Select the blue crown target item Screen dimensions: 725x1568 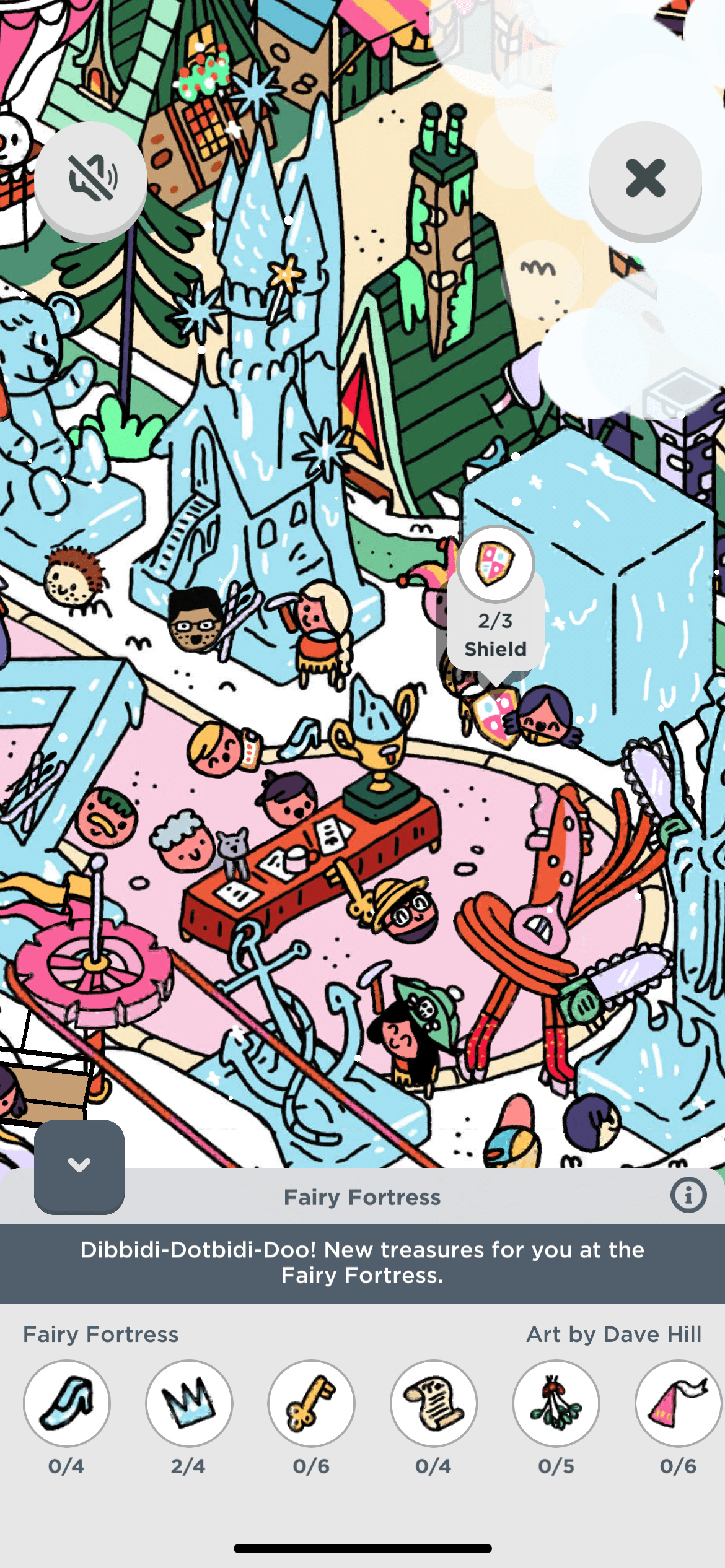[x=189, y=1403]
